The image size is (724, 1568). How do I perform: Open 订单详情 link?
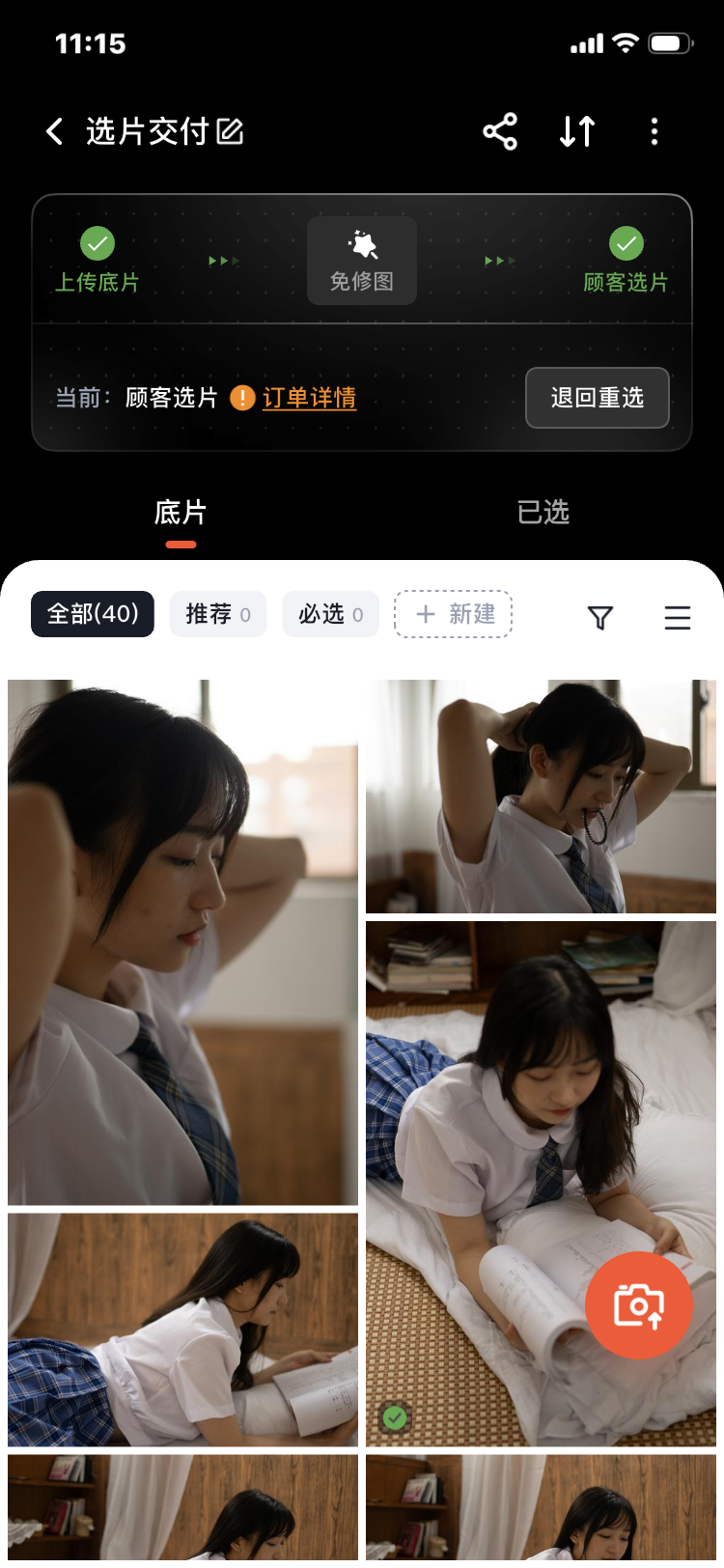(309, 398)
